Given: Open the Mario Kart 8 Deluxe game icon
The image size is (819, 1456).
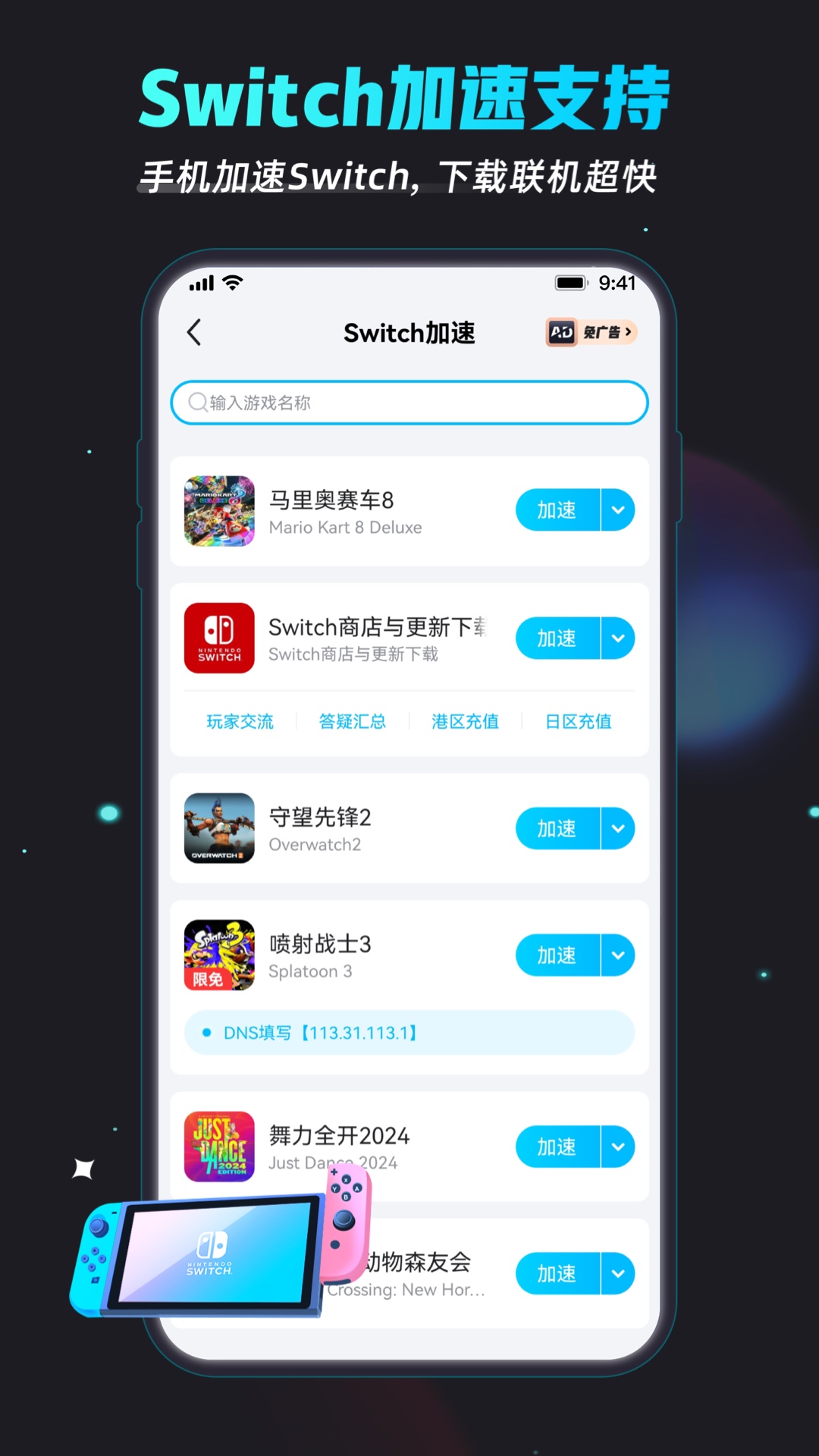Looking at the screenshot, I should tap(218, 512).
